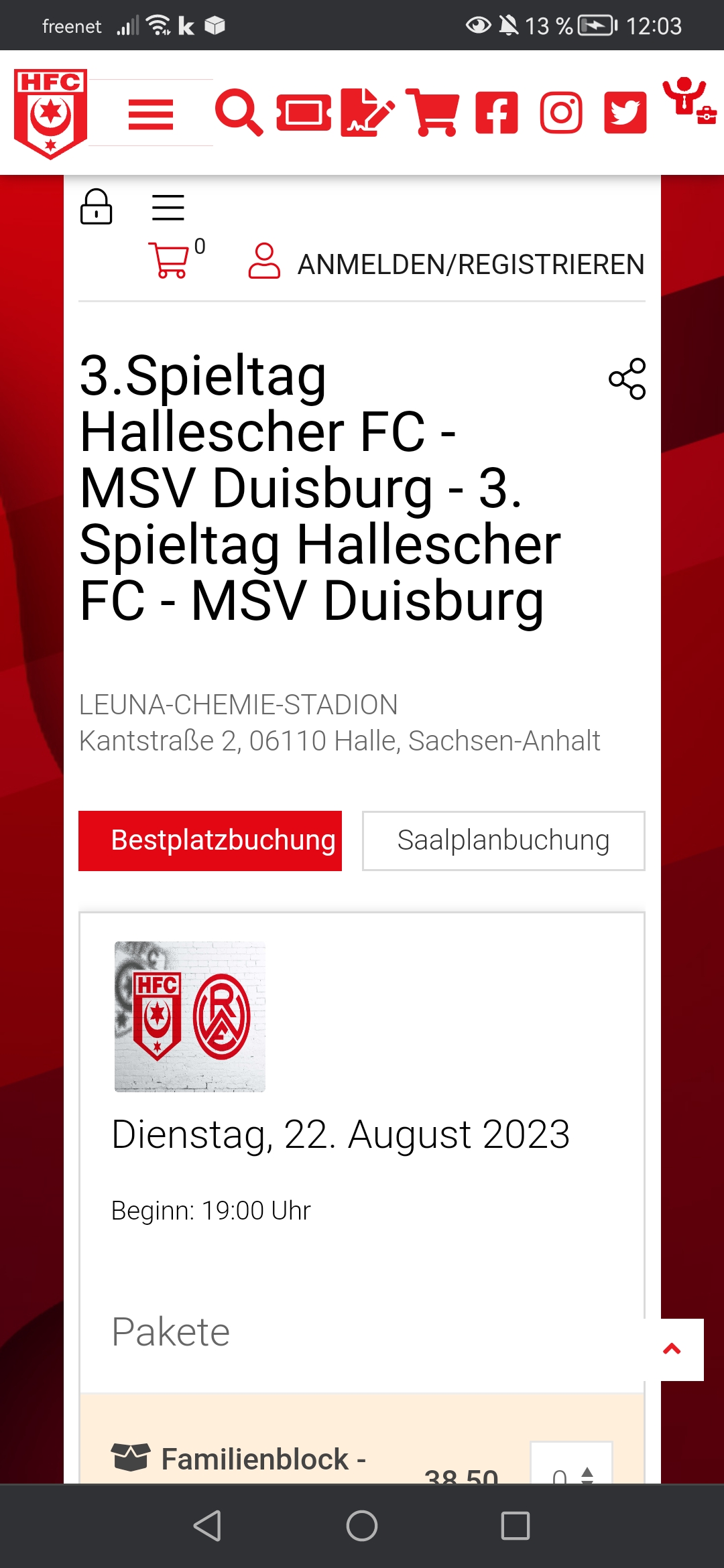Viewport: 724px width, 1568px height.
Task: Open the main hamburger menu
Action: pos(151,114)
